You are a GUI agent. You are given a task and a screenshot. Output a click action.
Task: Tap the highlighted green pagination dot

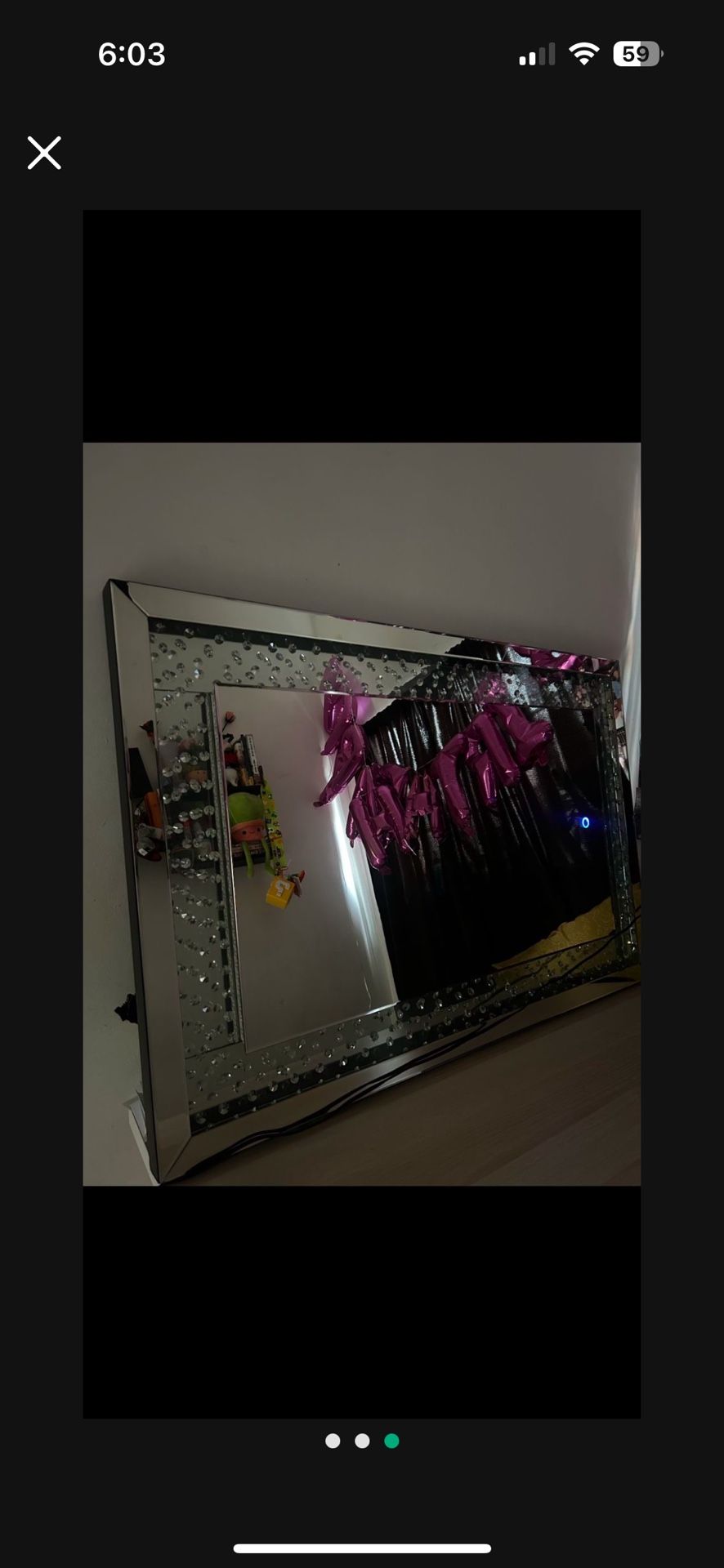click(x=392, y=1441)
